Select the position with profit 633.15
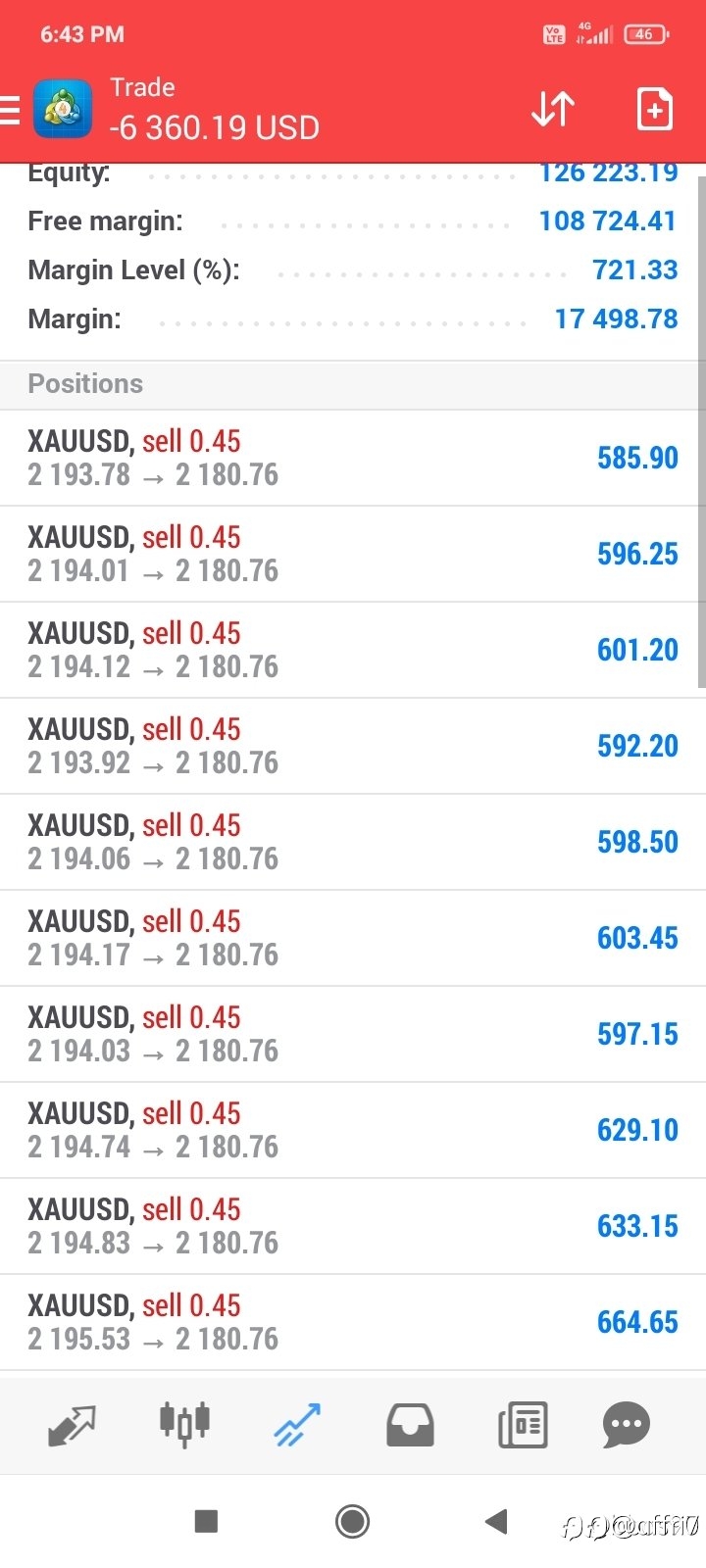Image resolution: width=706 pixels, height=1568 pixels. (x=353, y=1226)
